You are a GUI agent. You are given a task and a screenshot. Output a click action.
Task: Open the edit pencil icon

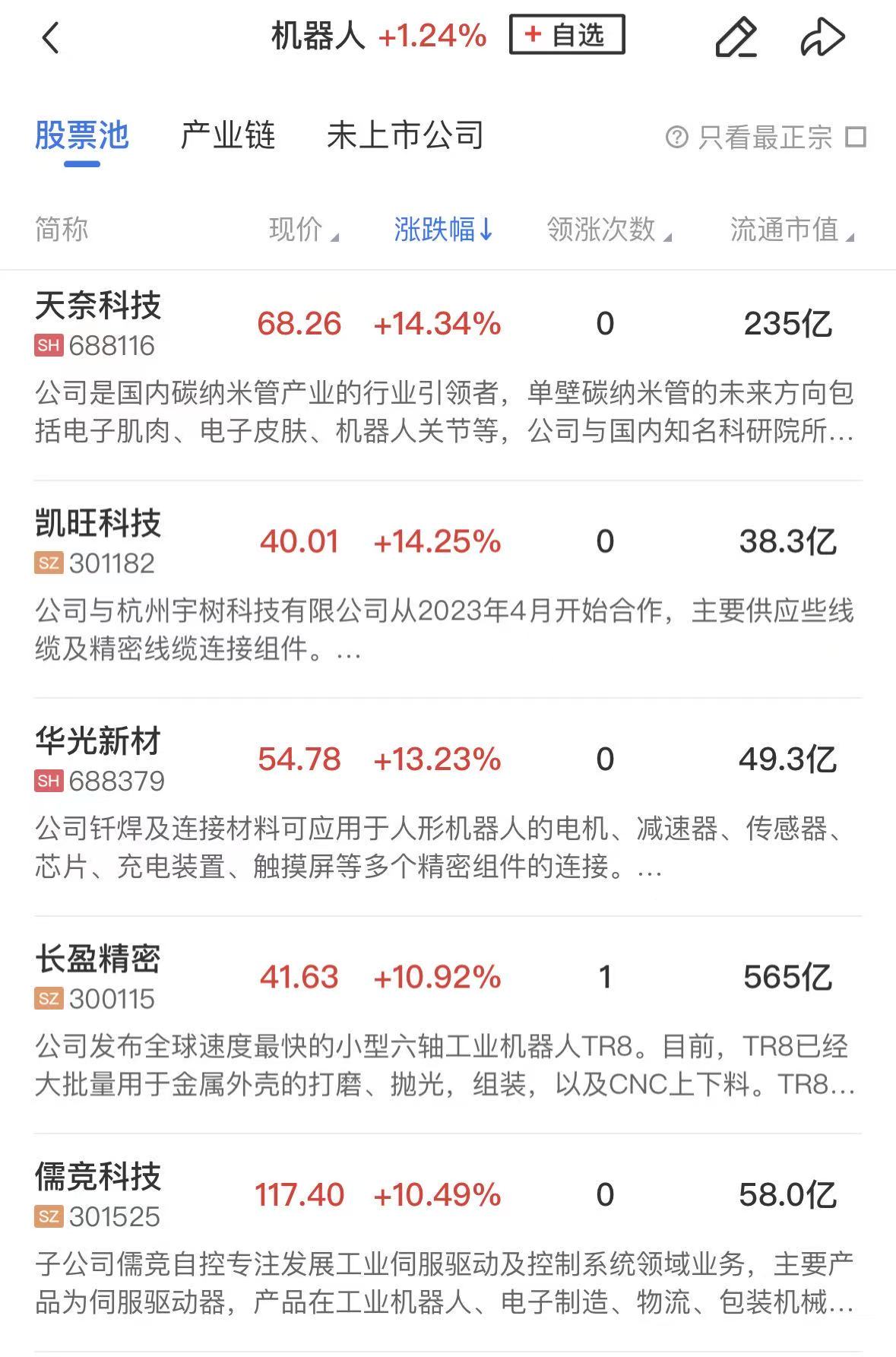coord(736,37)
